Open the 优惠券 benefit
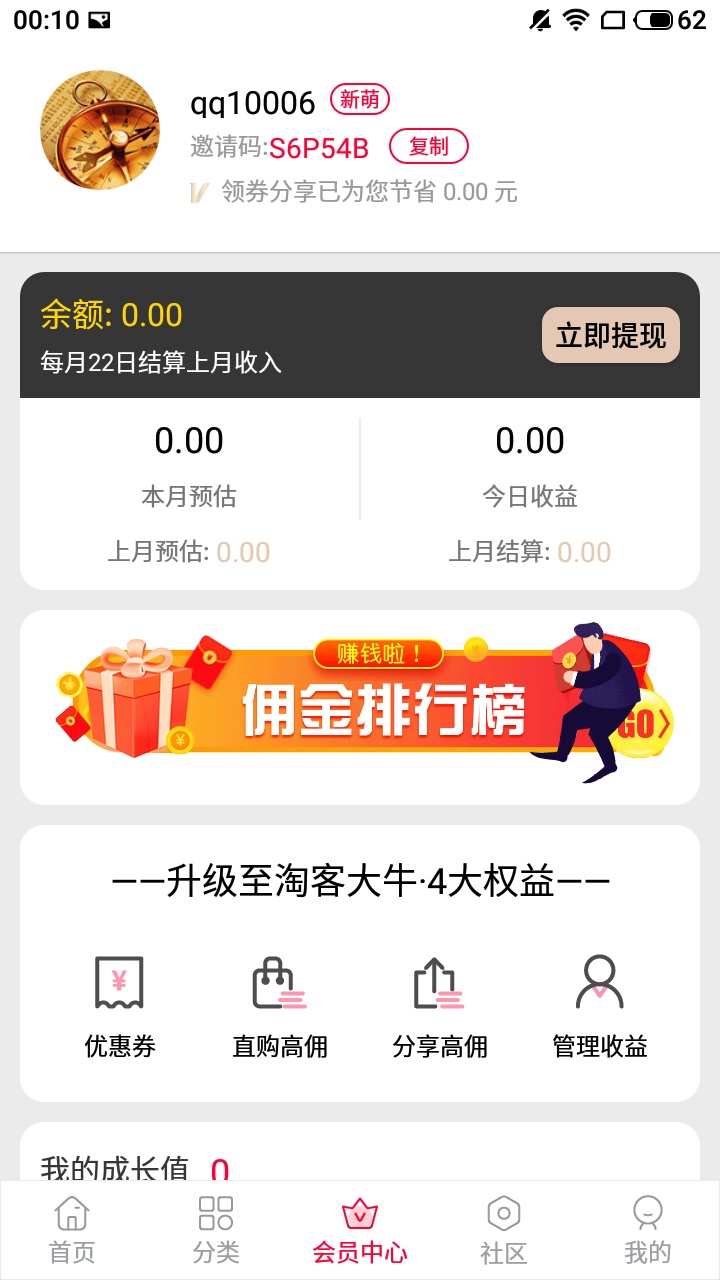This screenshot has height=1280, width=720. tap(120, 1006)
